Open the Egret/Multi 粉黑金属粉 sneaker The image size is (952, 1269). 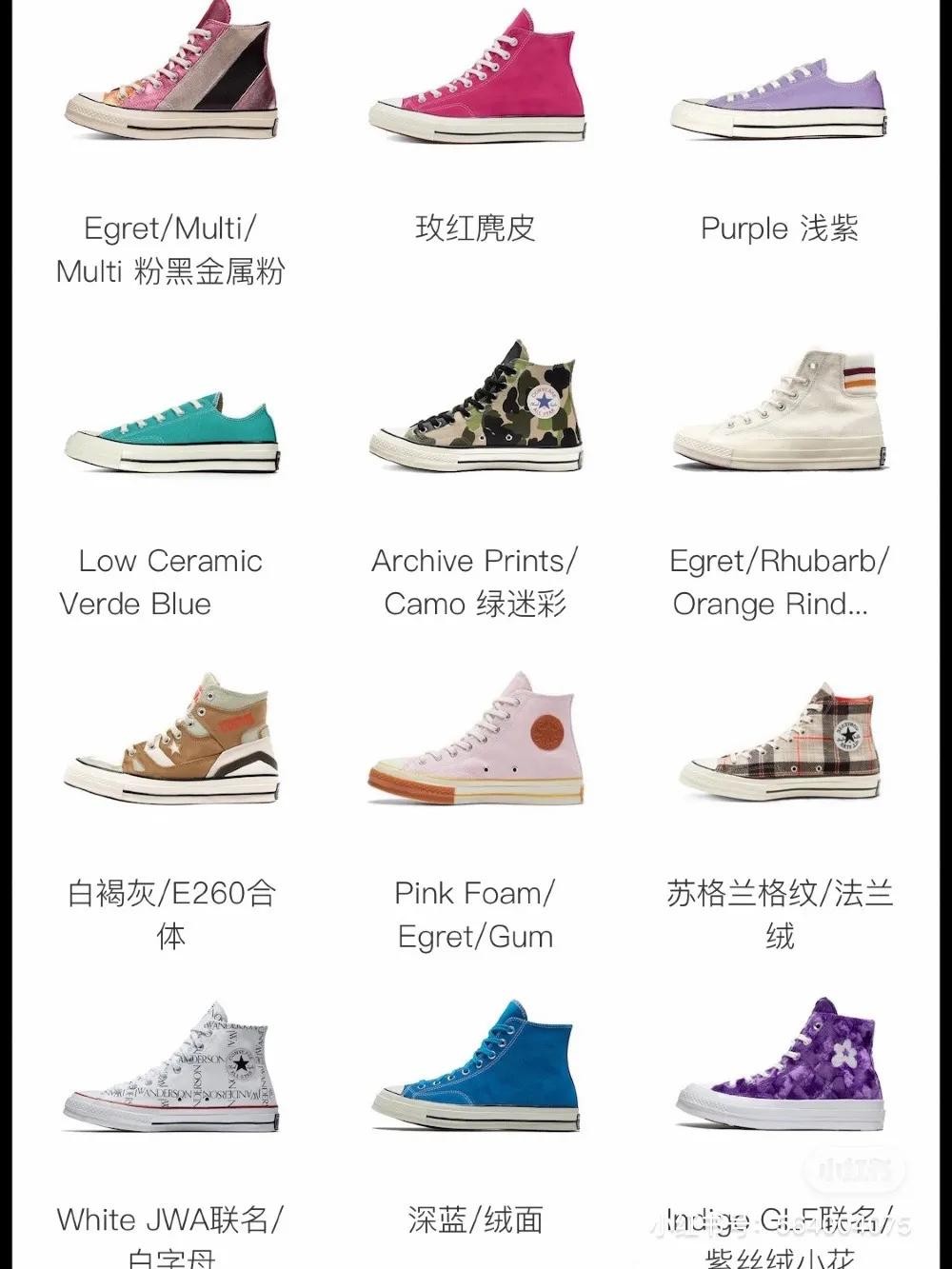click(172, 76)
